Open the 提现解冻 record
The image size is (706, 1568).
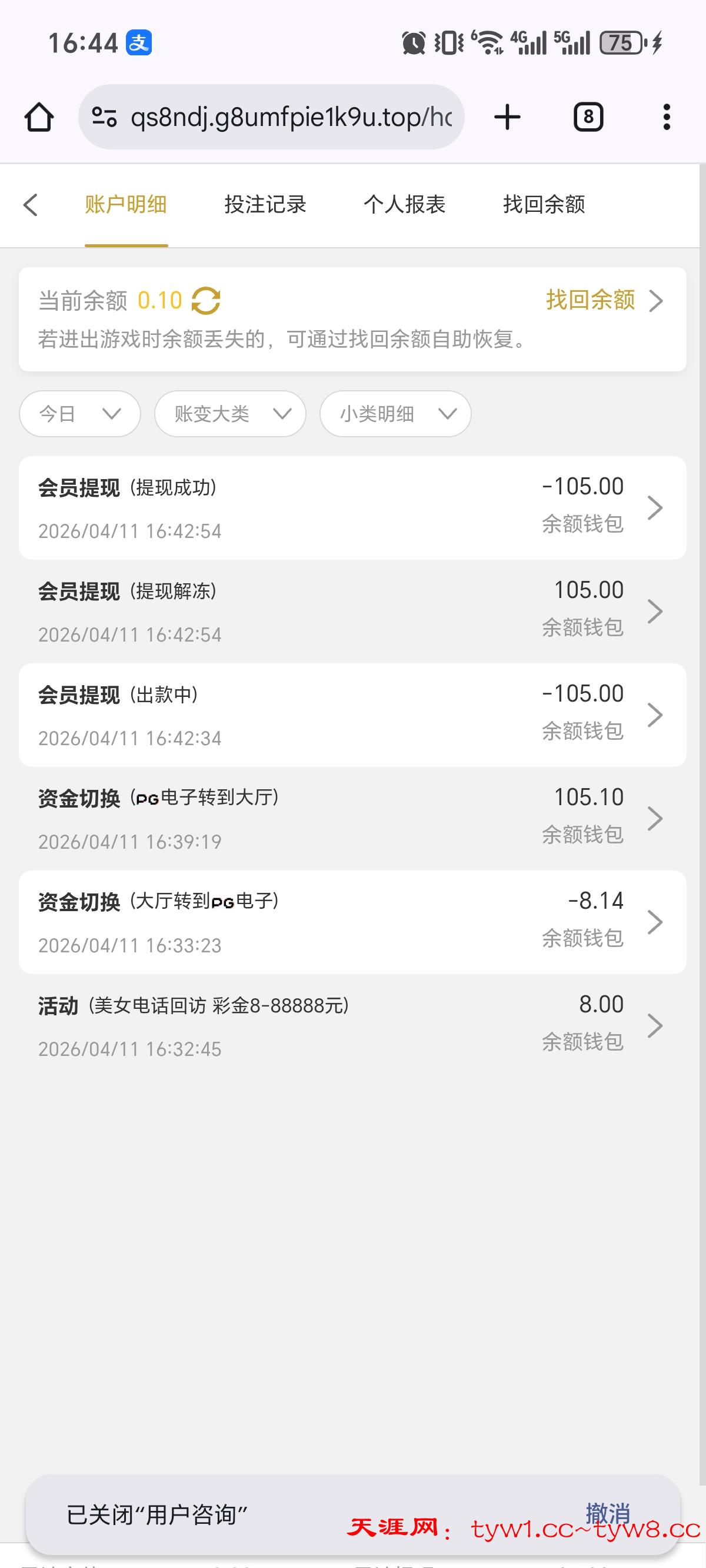click(352, 612)
